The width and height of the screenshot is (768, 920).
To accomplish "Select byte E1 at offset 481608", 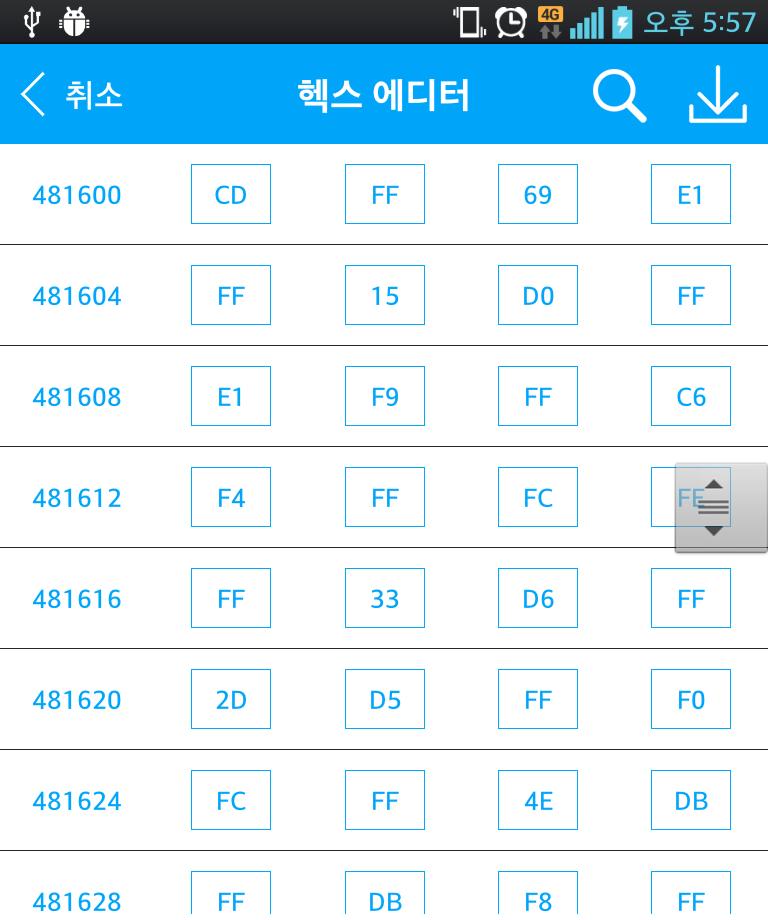I will click(230, 396).
